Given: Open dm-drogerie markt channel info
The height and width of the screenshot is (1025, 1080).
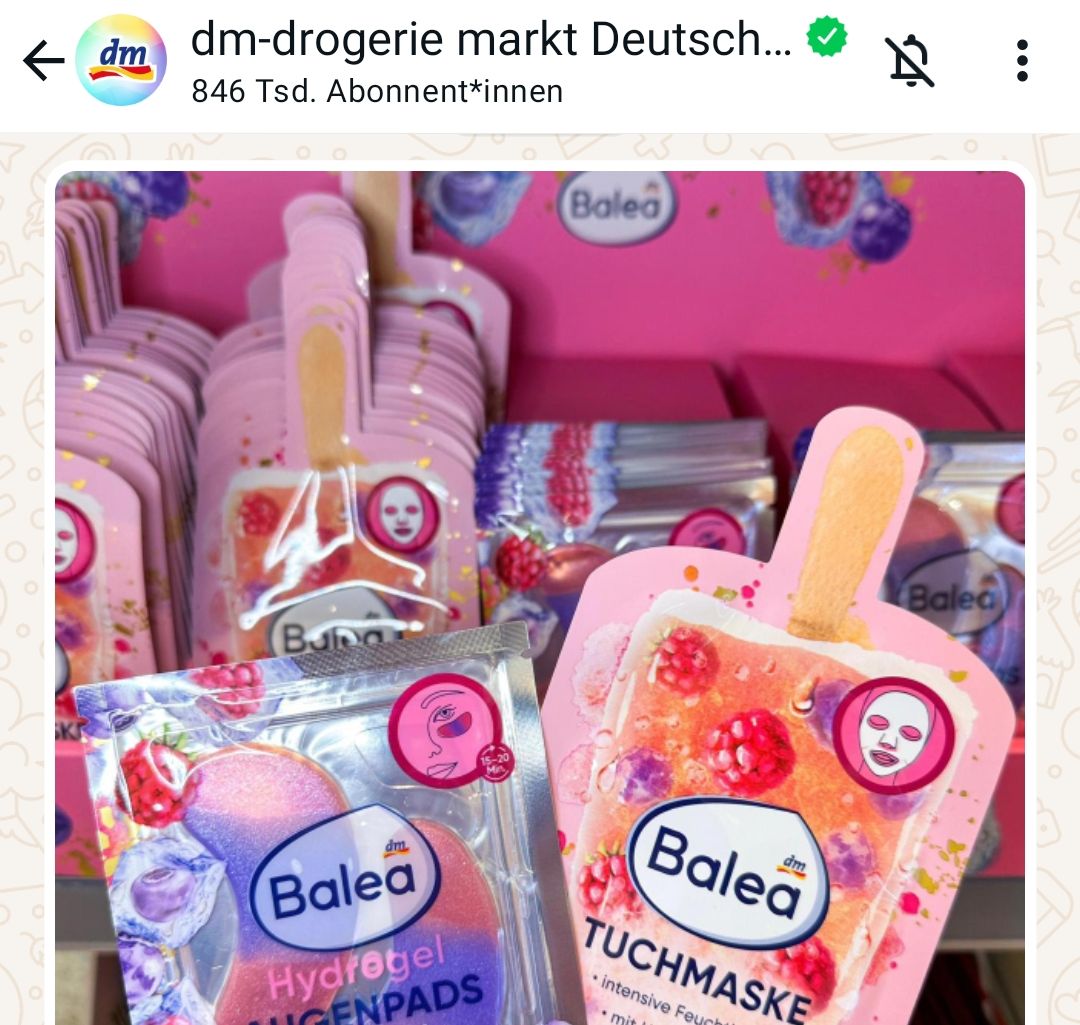Looking at the screenshot, I should pyautogui.click(x=490, y=62).
